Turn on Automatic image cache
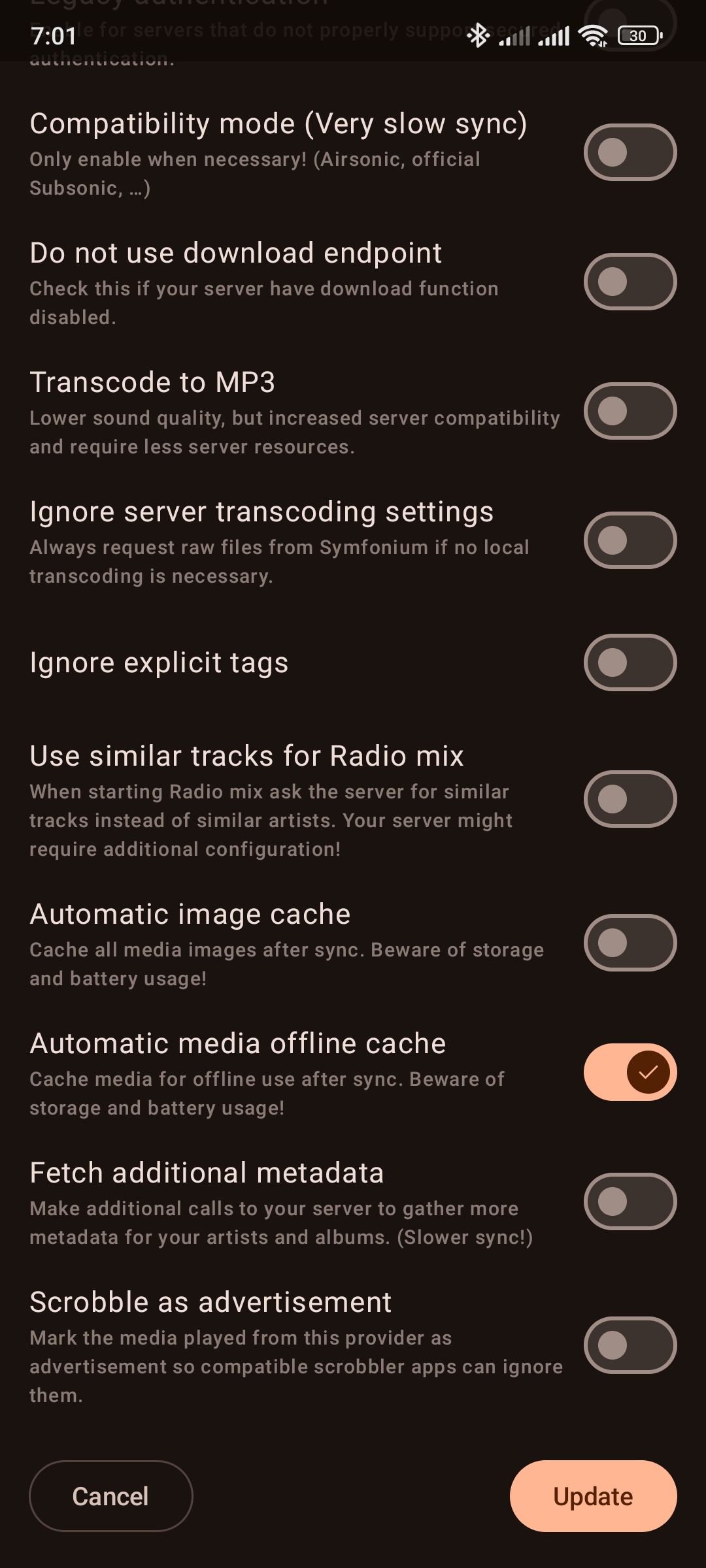Image resolution: width=706 pixels, height=1568 pixels. 630,943
